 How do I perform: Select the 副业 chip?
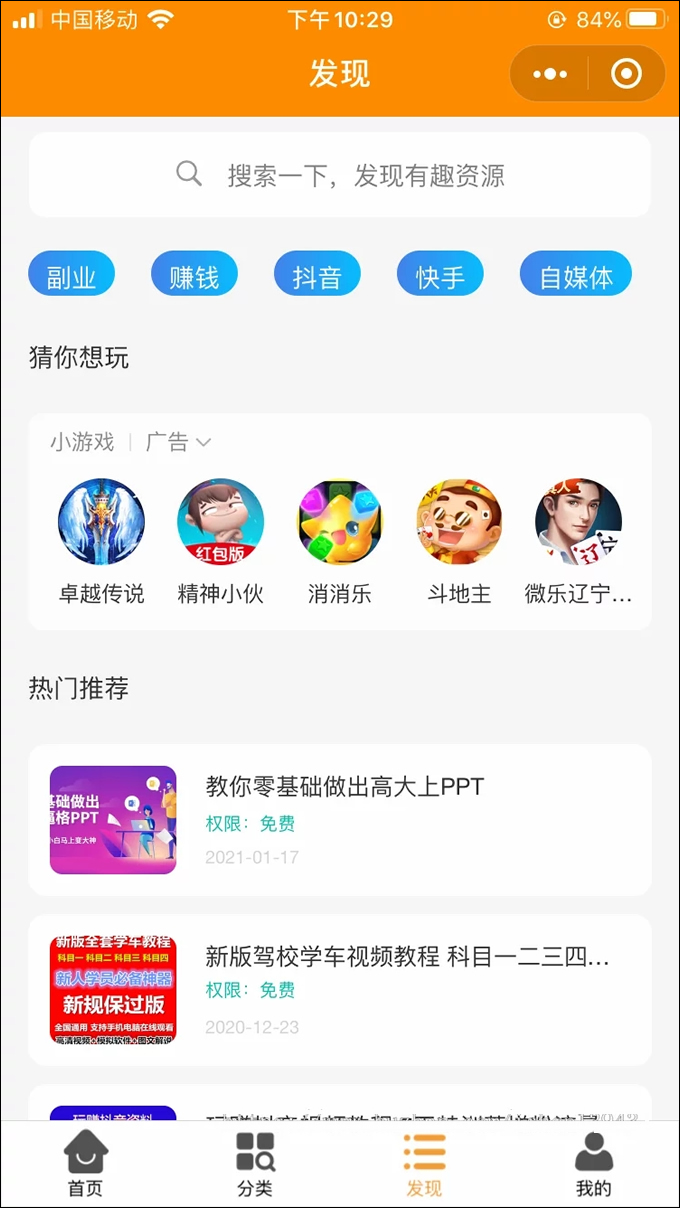tap(71, 275)
